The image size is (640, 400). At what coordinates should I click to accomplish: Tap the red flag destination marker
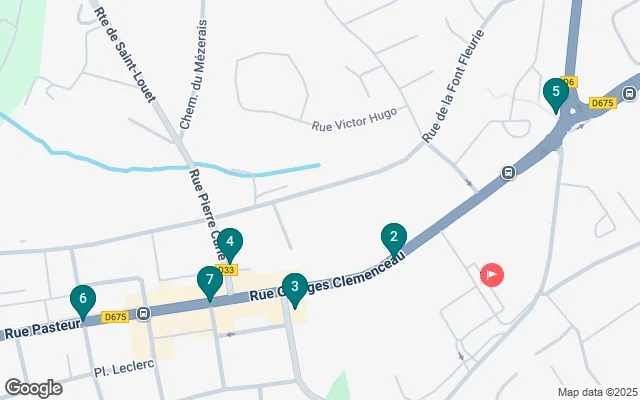point(492,273)
